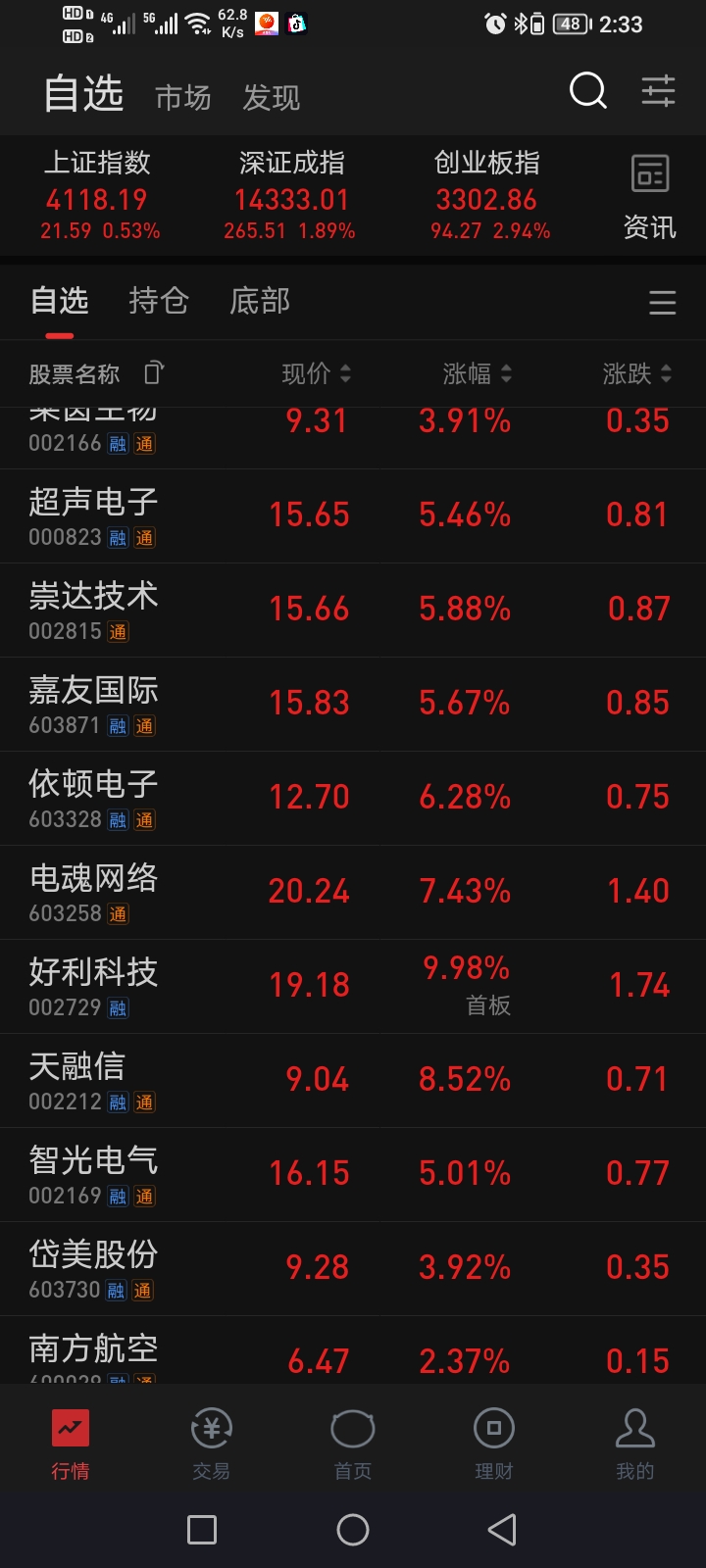This screenshot has width=706, height=1568.
Task: View the 上证指数 index details
Action: pyautogui.click(x=98, y=196)
